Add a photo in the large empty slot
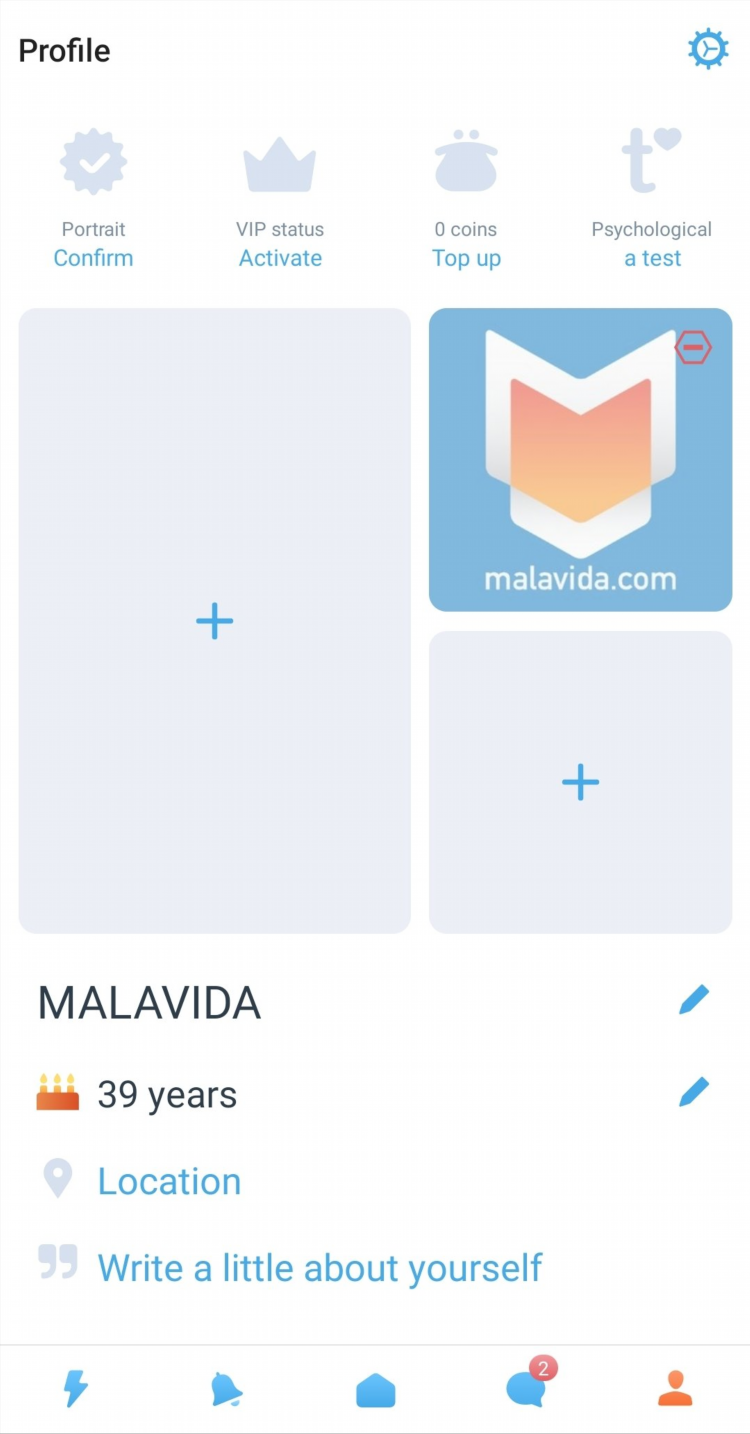This screenshot has height=1434, width=750. point(214,621)
